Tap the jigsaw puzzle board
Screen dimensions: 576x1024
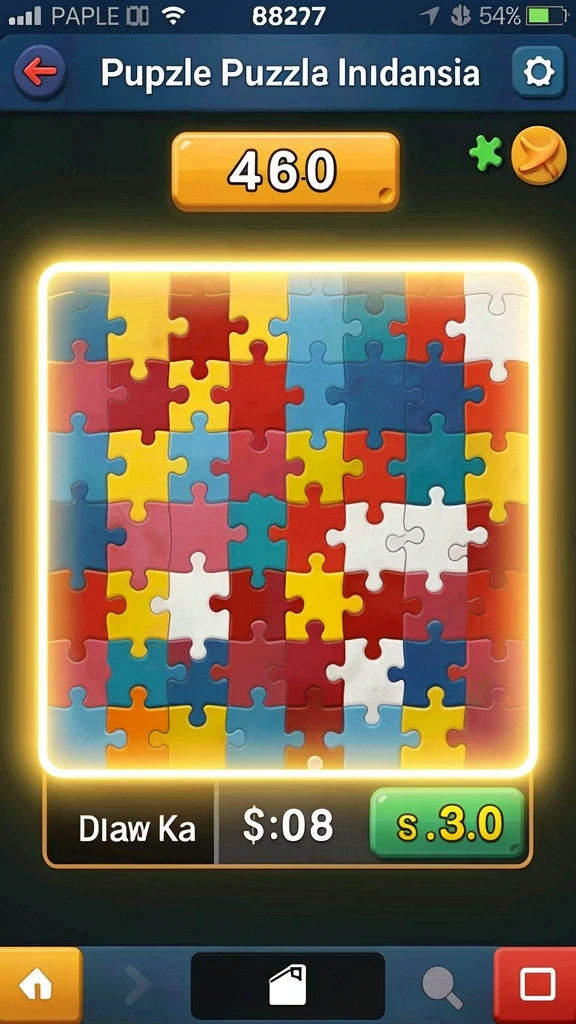pos(287,519)
